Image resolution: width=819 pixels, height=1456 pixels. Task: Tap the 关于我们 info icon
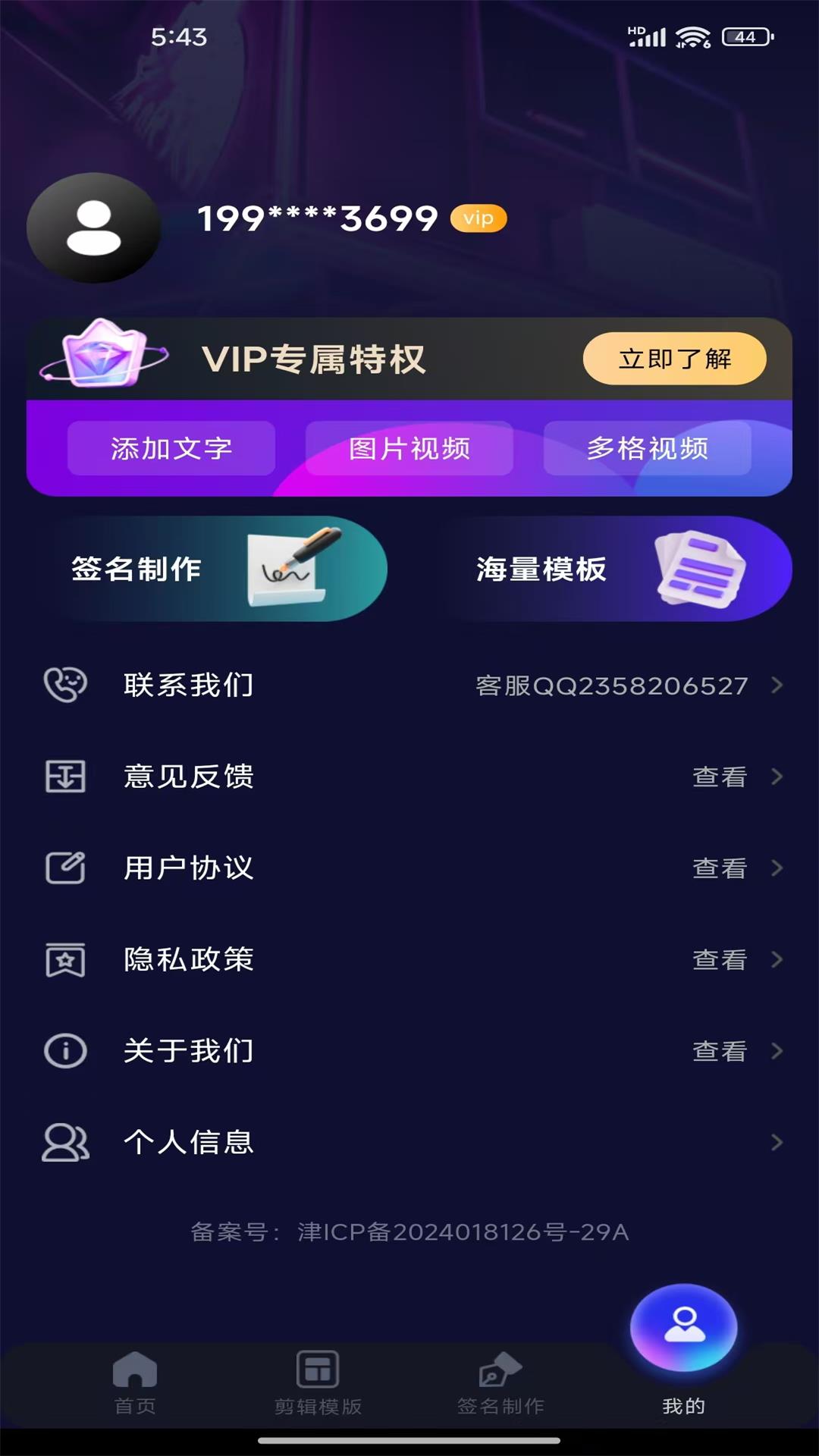pyautogui.click(x=64, y=1050)
